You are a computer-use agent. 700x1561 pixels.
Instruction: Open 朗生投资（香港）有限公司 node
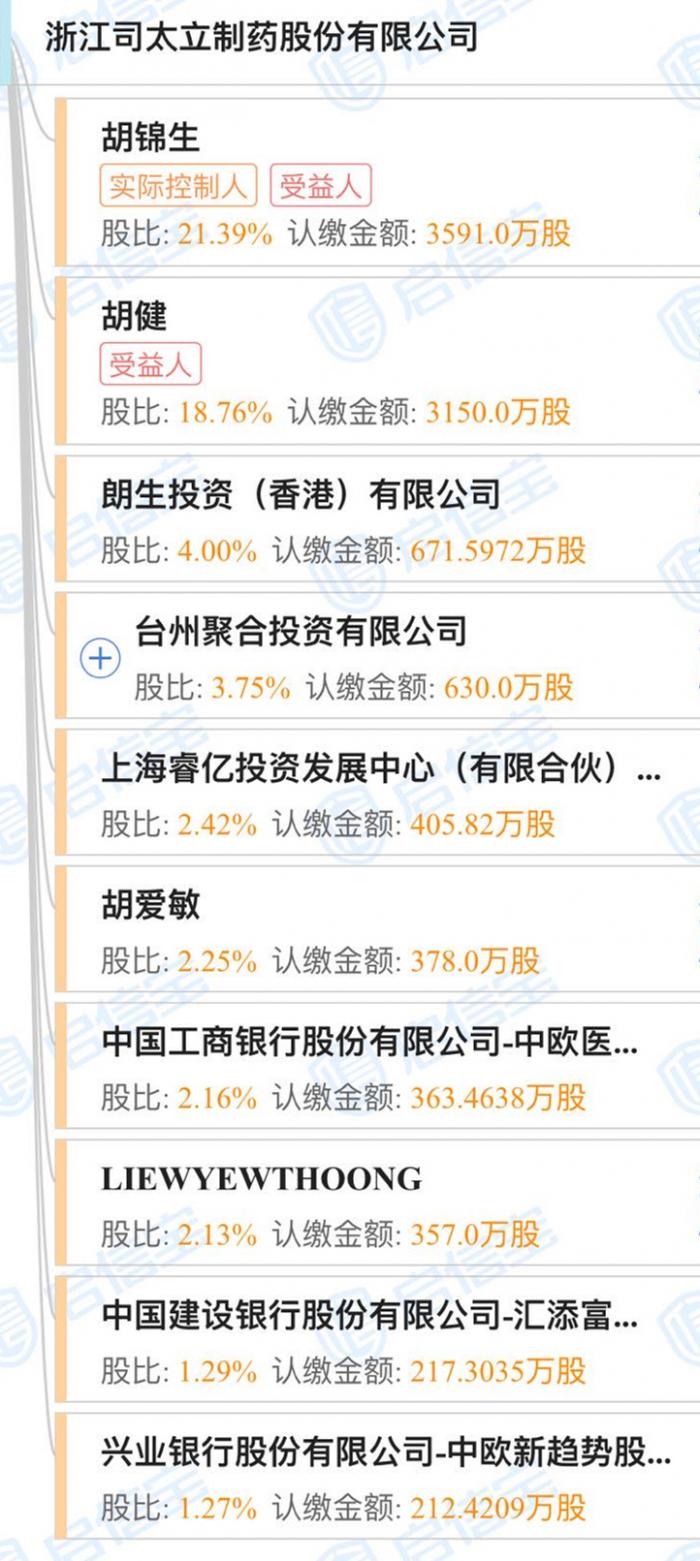(x=377, y=519)
